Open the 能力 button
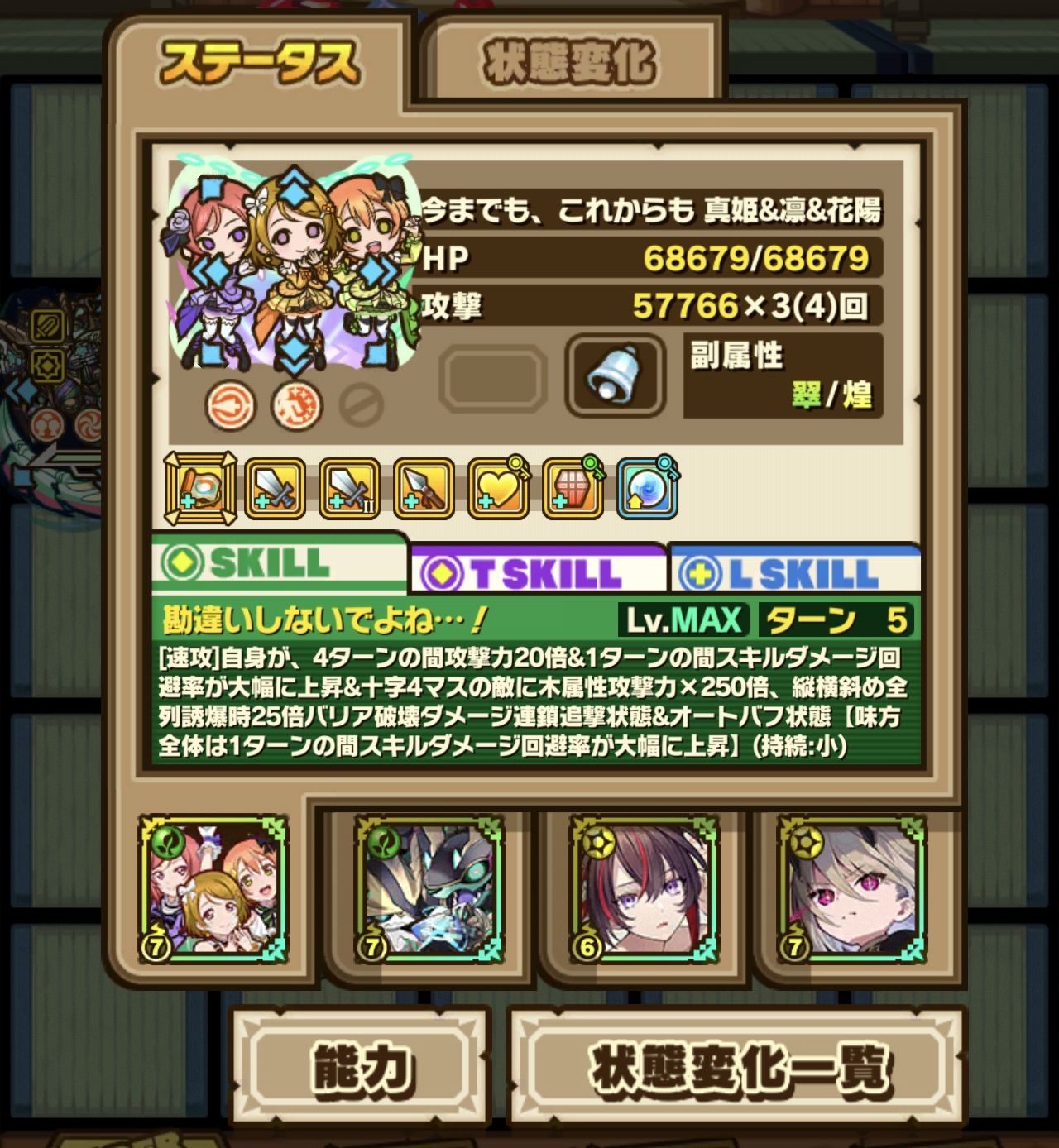This screenshot has height=1148, width=1059. 362,1068
